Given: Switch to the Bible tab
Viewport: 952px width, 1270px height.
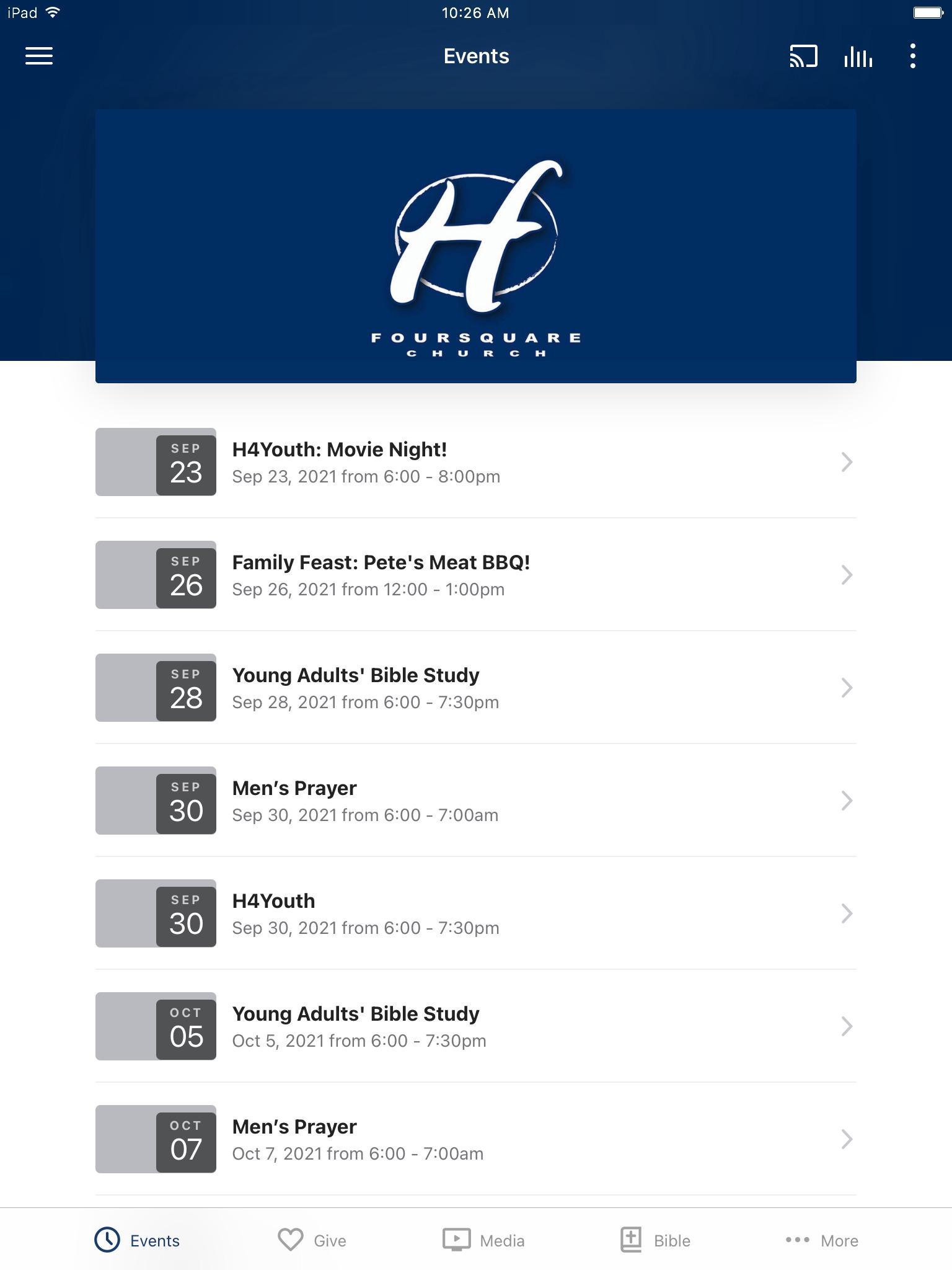Looking at the screenshot, I should coord(656,1240).
